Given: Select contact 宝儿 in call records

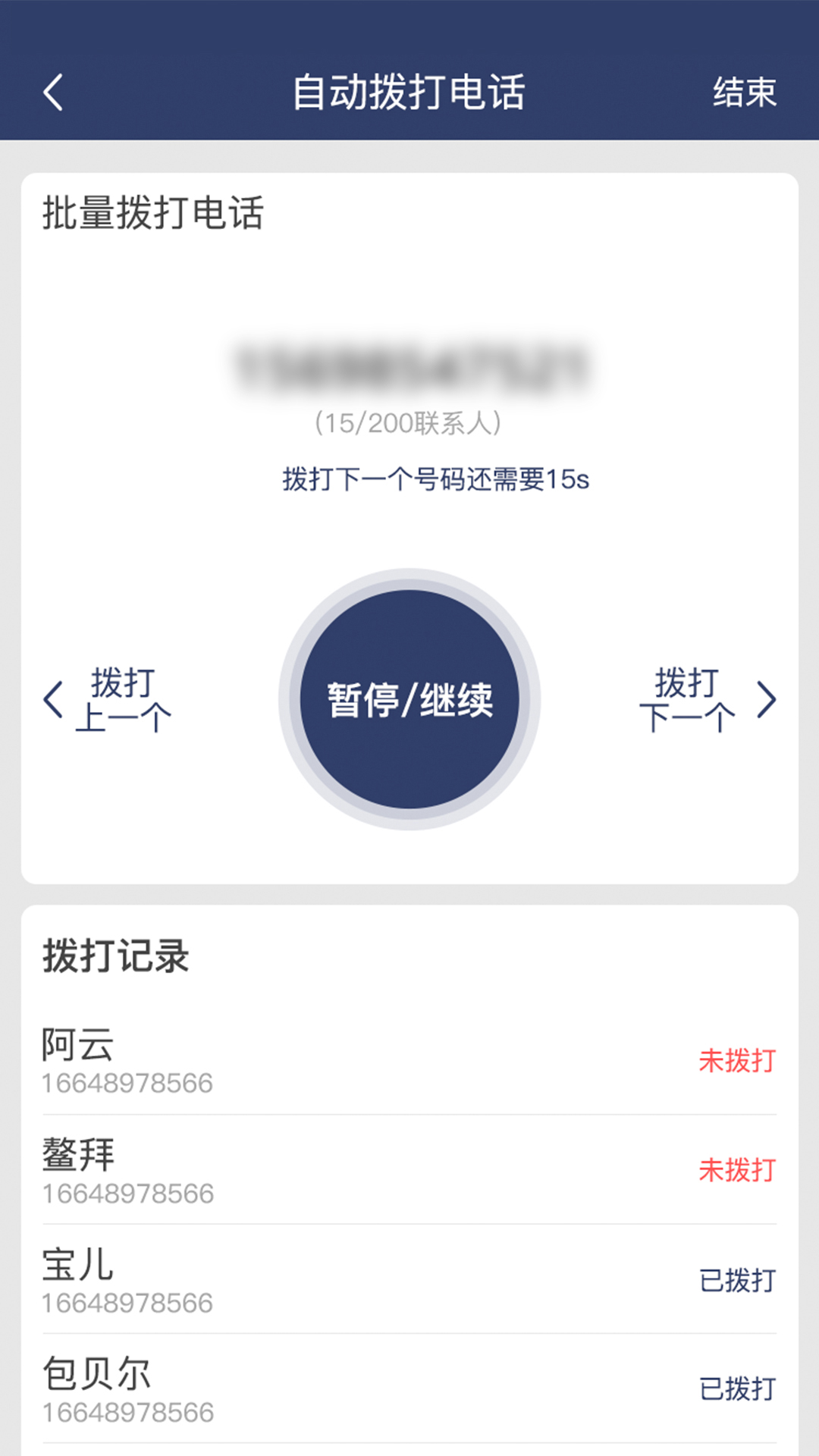Looking at the screenshot, I should point(79,1263).
